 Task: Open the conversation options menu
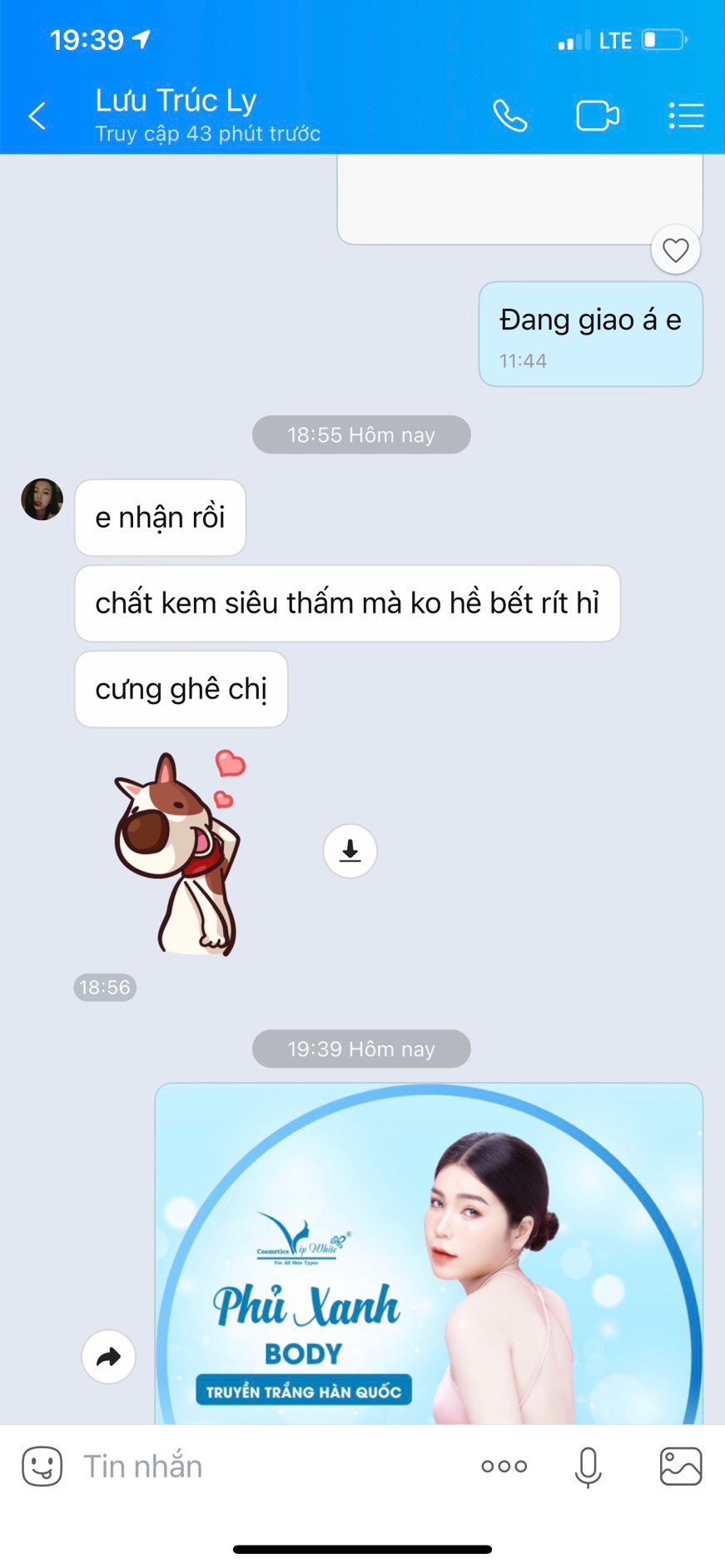point(686,116)
